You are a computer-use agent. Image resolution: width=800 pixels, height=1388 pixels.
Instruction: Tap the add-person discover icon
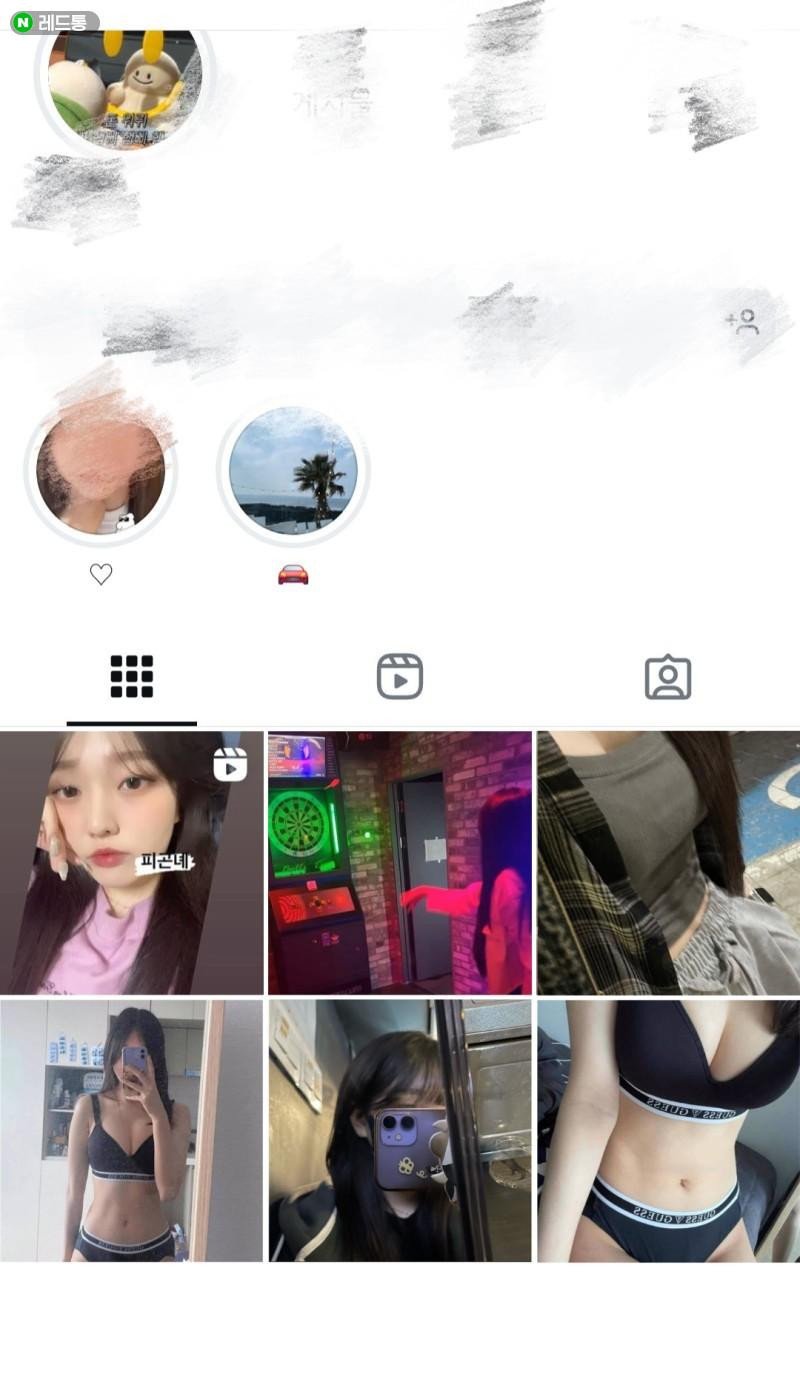pos(743,322)
